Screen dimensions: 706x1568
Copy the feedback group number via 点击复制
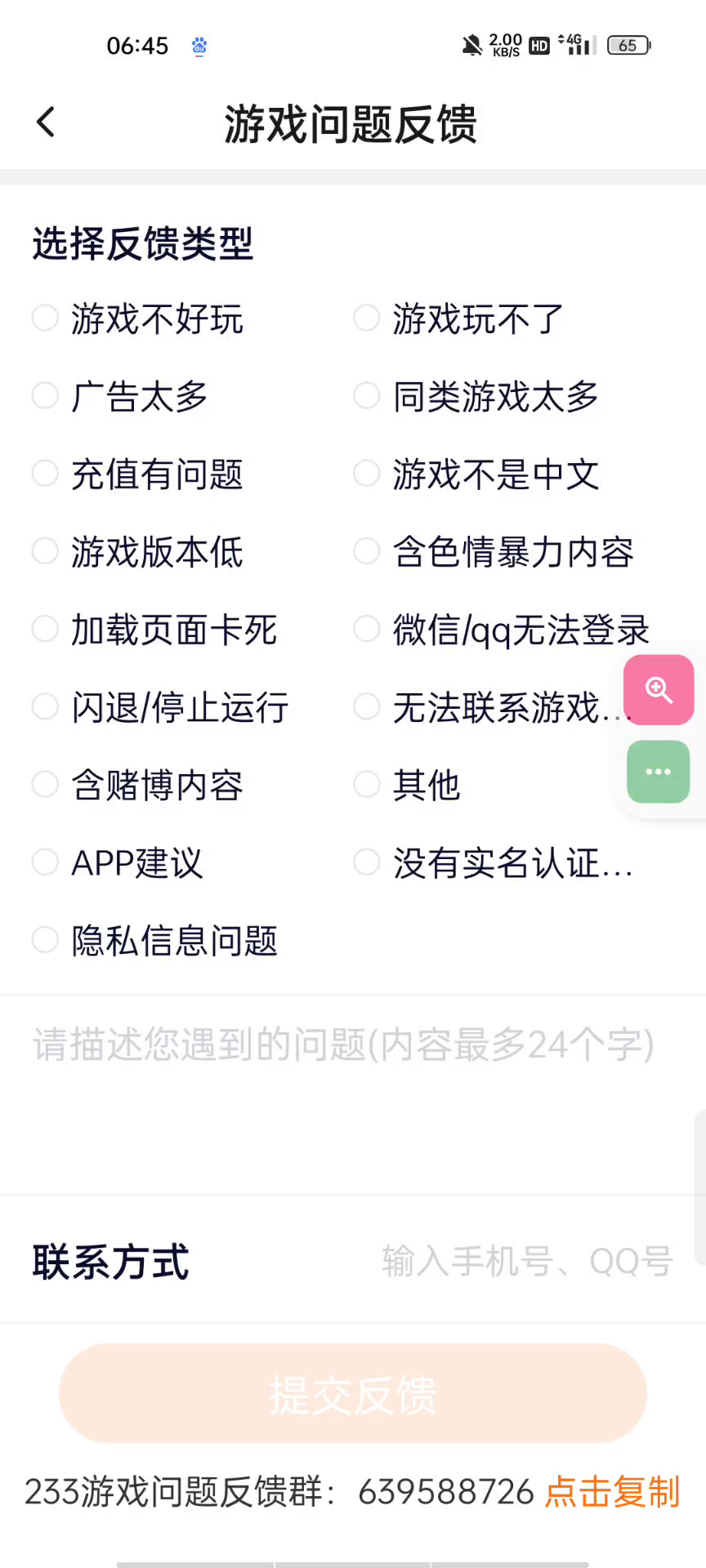pos(612,1492)
